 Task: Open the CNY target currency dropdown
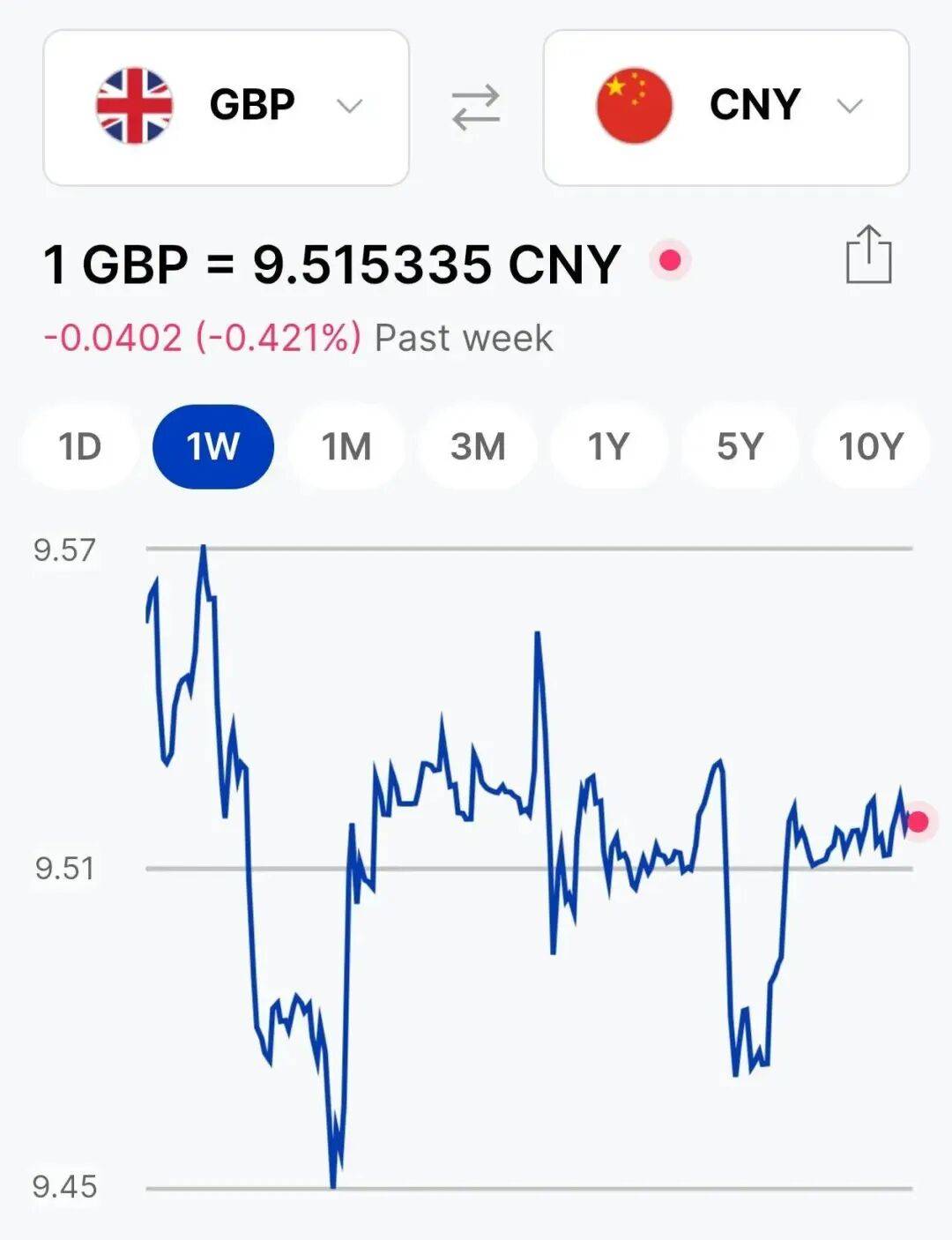[x=725, y=108]
